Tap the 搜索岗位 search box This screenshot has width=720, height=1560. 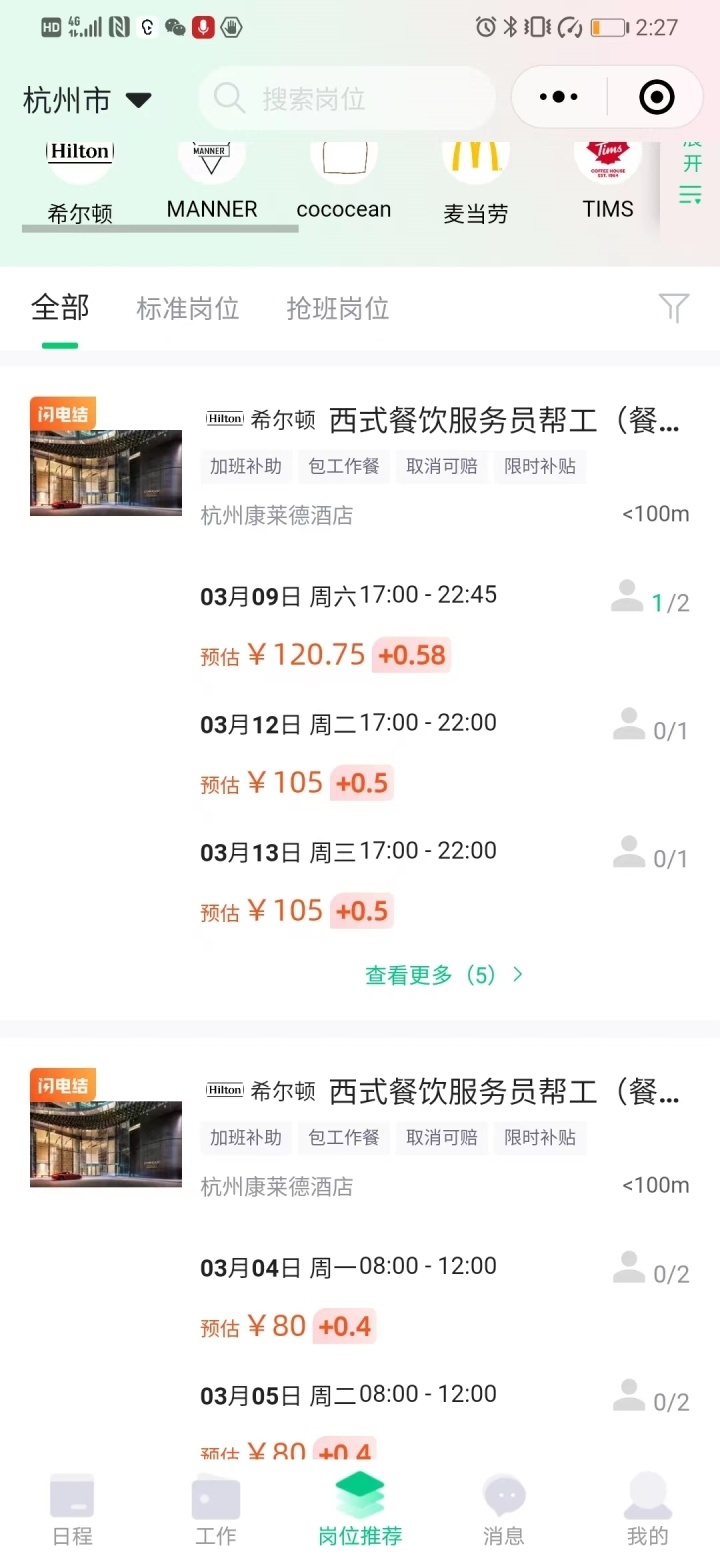coord(346,98)
